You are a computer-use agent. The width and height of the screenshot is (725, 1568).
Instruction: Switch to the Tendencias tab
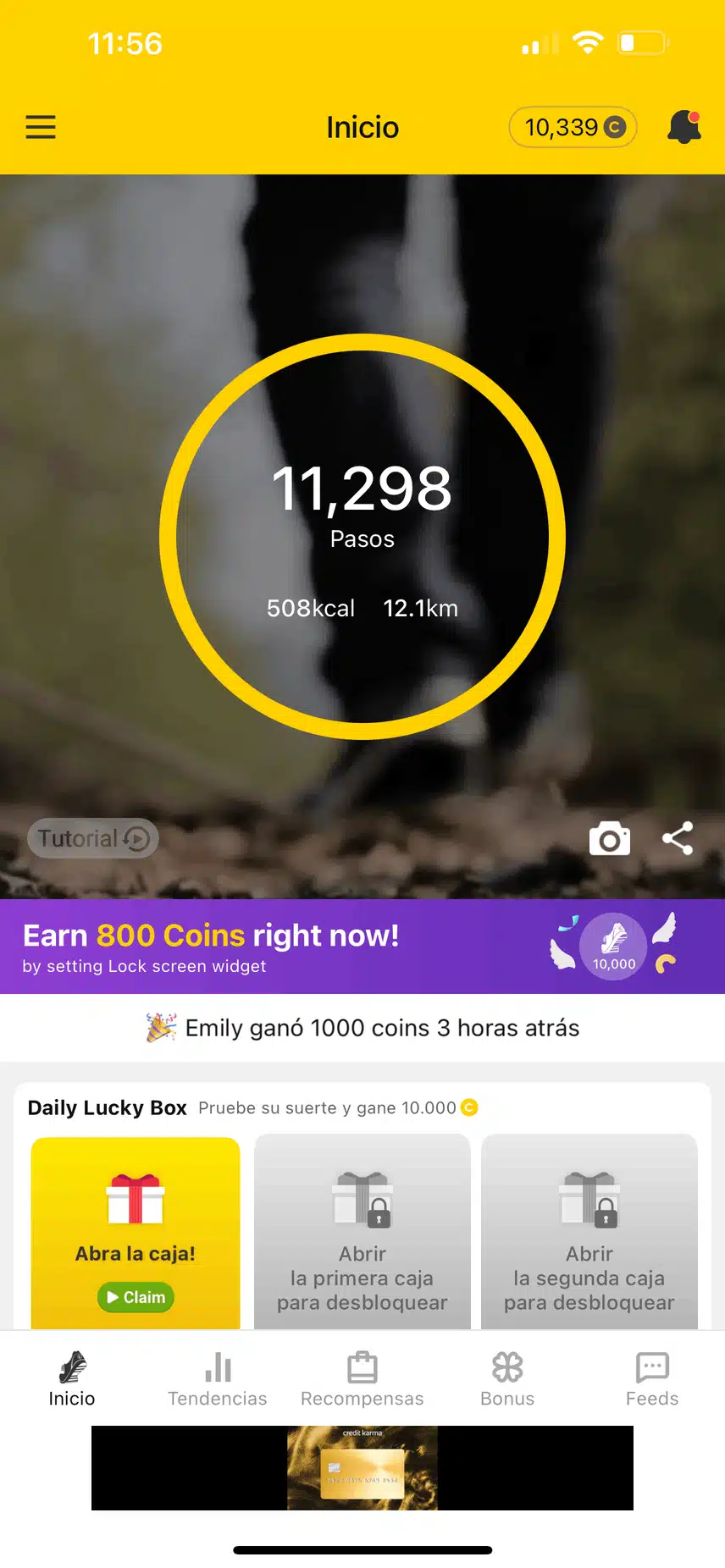pyautogui.click(x=218, y=1378)
